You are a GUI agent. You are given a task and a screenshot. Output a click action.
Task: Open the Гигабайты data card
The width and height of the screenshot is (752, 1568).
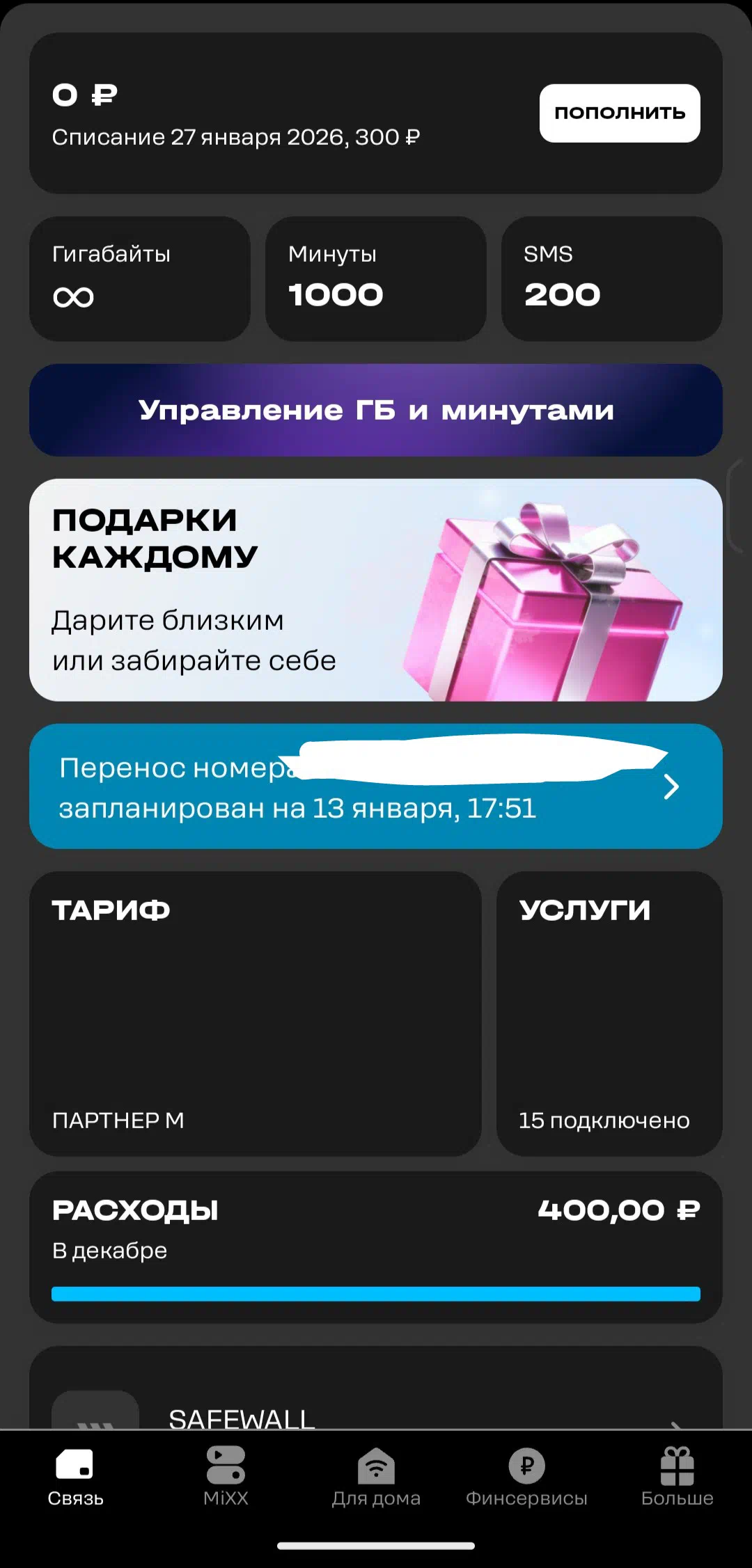point(139,278)
